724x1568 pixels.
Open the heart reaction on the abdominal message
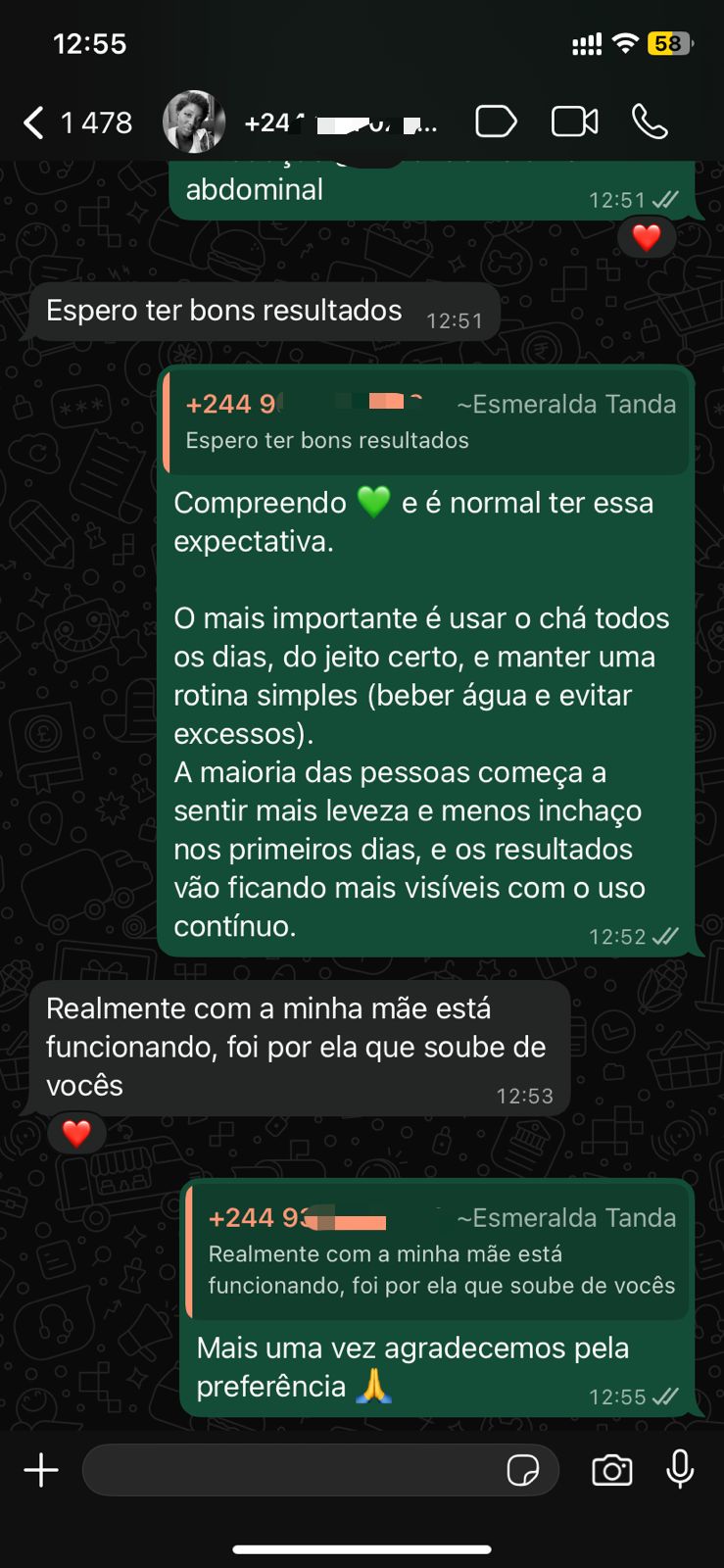coord(647,237)
